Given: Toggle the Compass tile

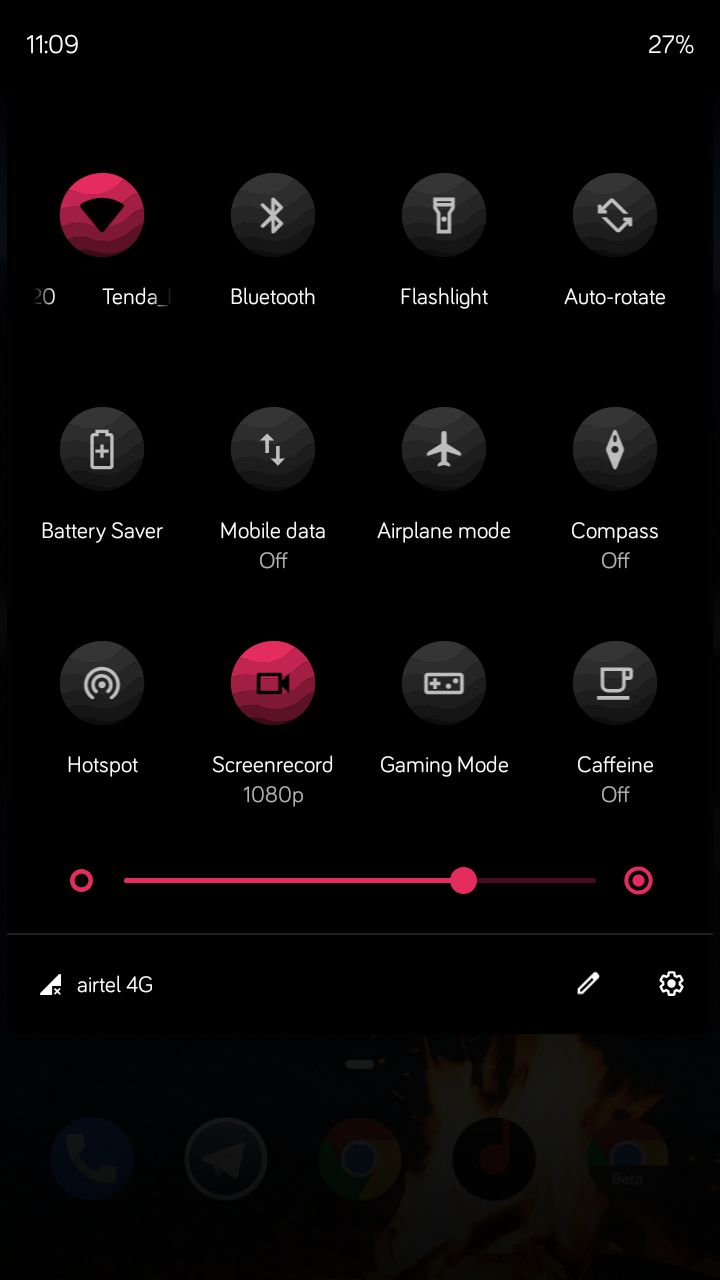Looking at the screenshot, I should click(615, 449).
